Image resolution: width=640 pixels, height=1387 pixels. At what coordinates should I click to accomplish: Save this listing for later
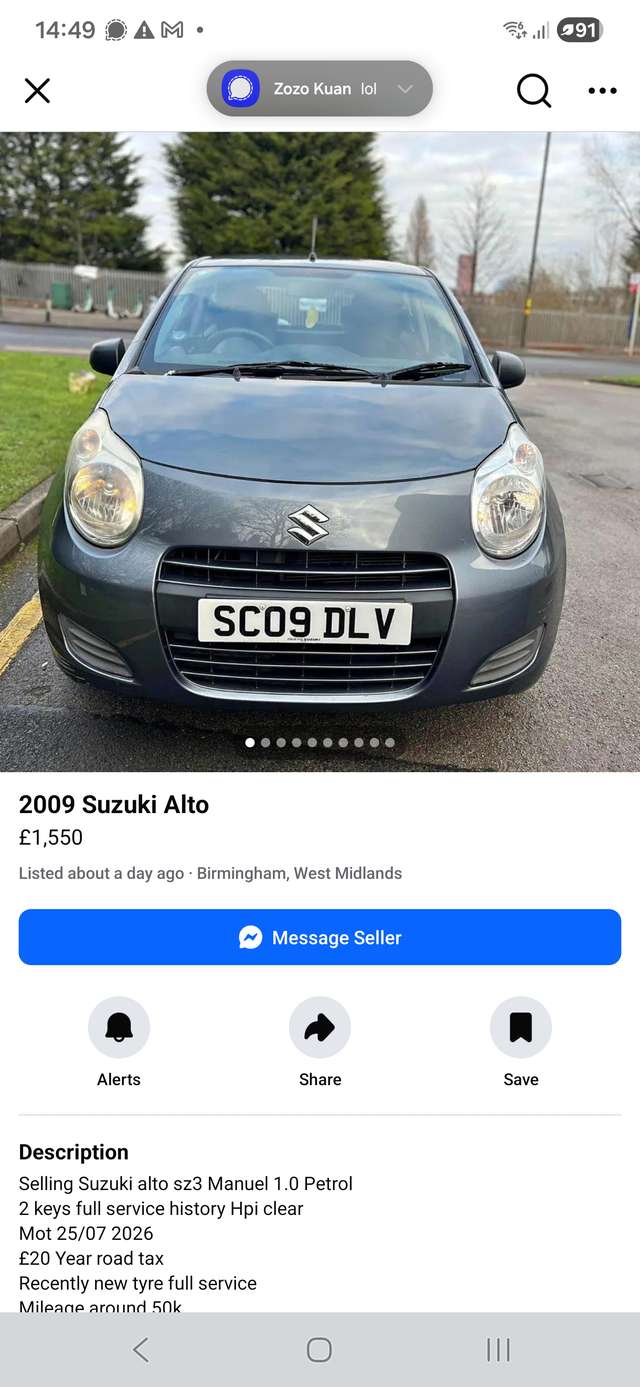click(520, 1027)
